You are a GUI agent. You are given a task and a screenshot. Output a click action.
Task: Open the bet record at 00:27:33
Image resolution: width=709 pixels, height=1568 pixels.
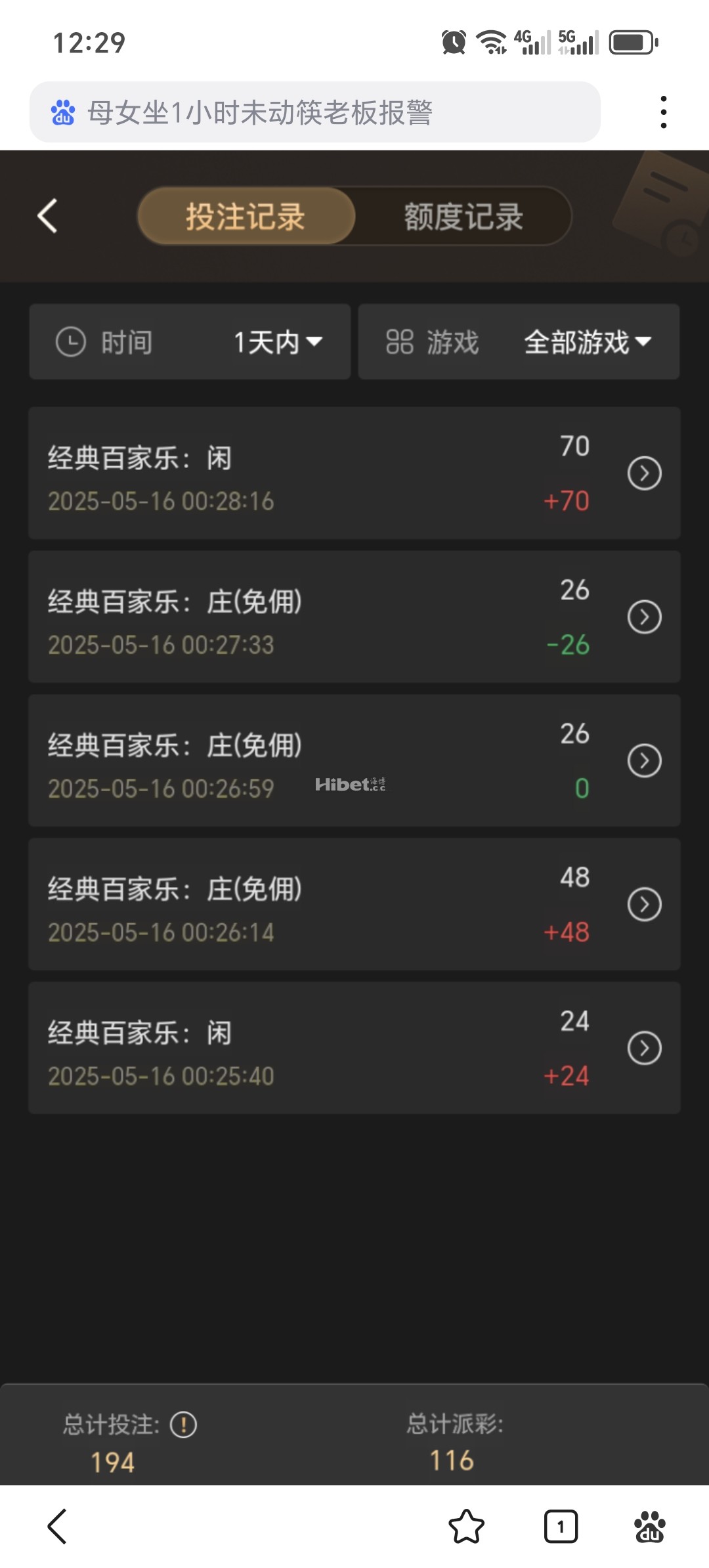[x=644, y=617]
